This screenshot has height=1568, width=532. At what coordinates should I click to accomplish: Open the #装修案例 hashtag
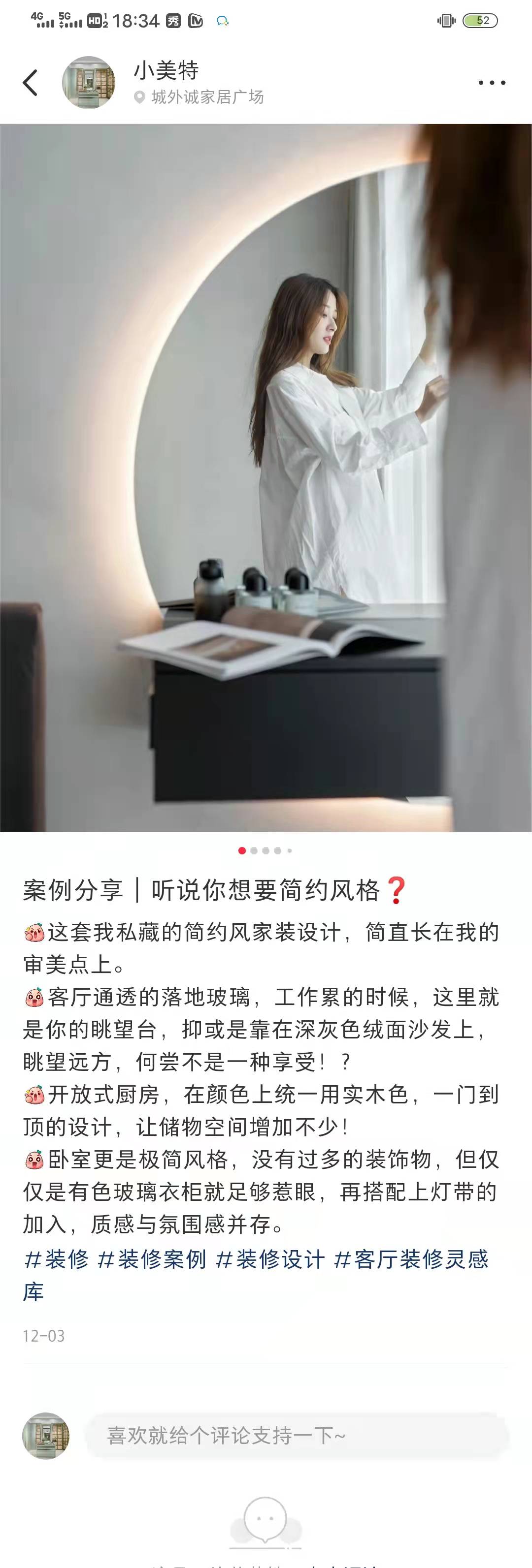coord(152,1259)
